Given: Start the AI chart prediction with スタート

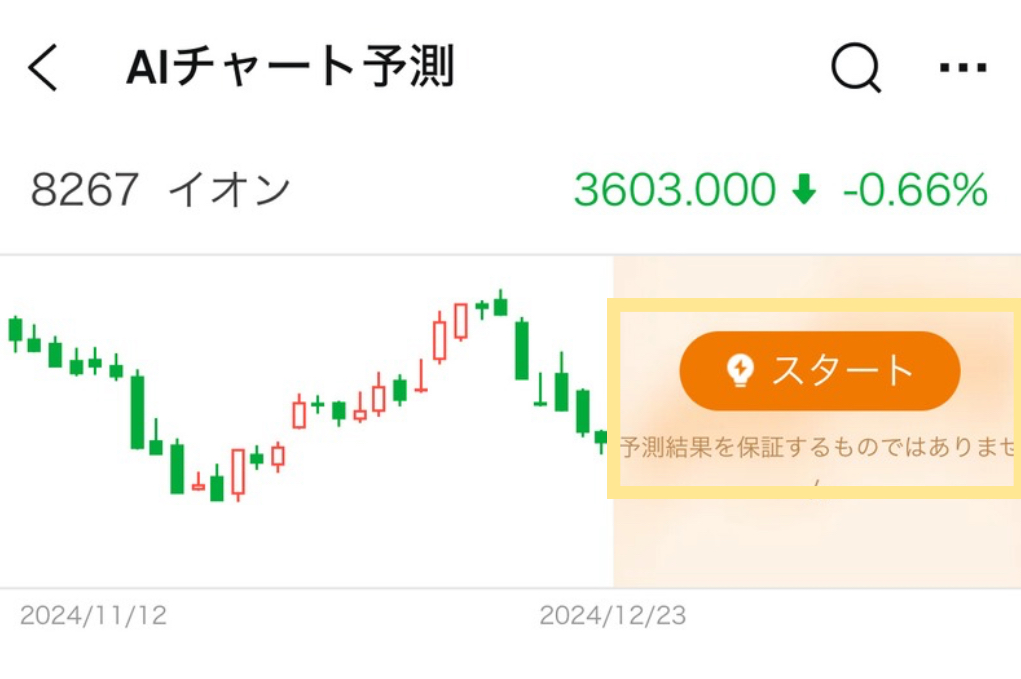Looking at the screenshot, I should 819,371.
